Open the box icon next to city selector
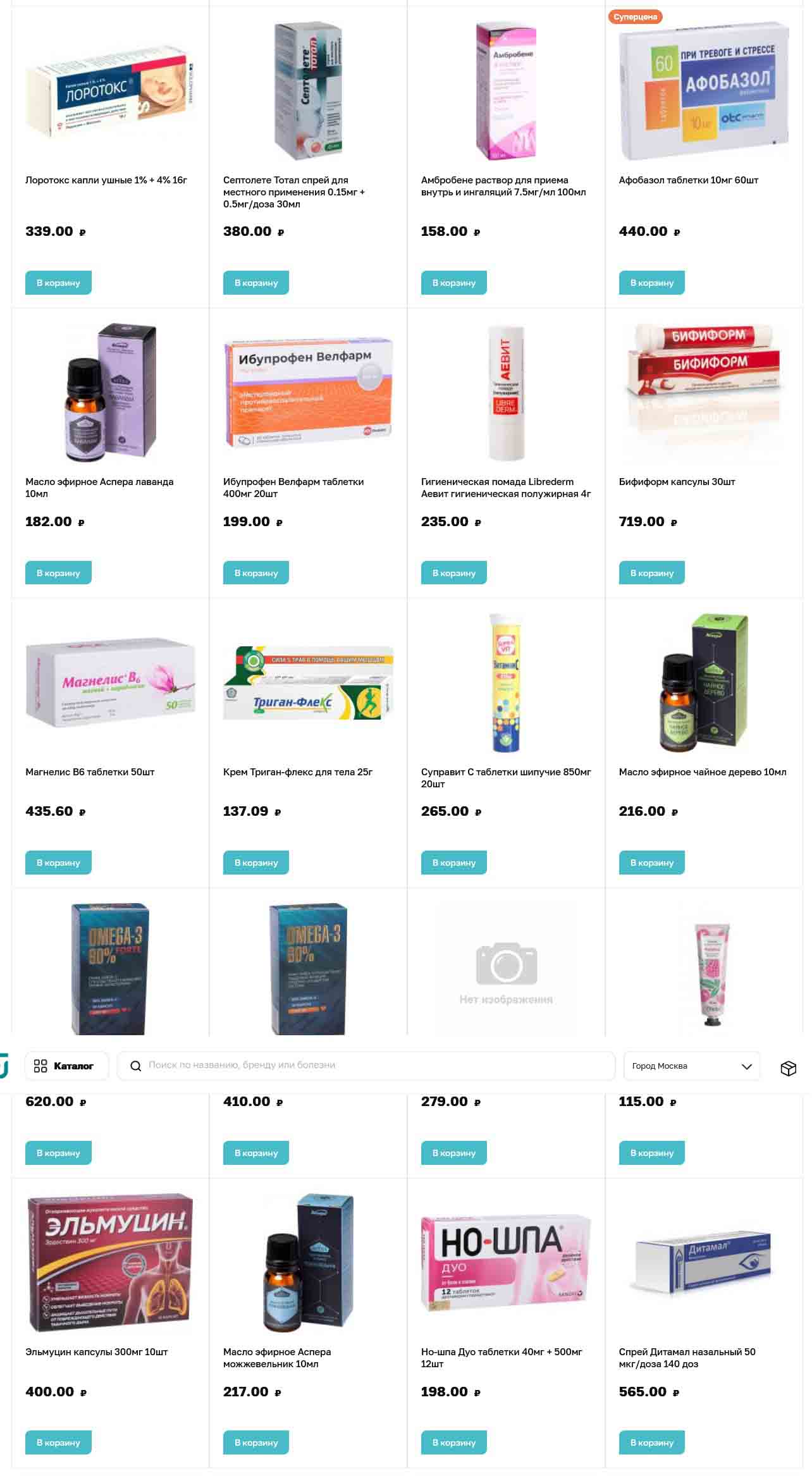The image size is (812, 1476). [x=788, y=1067]
